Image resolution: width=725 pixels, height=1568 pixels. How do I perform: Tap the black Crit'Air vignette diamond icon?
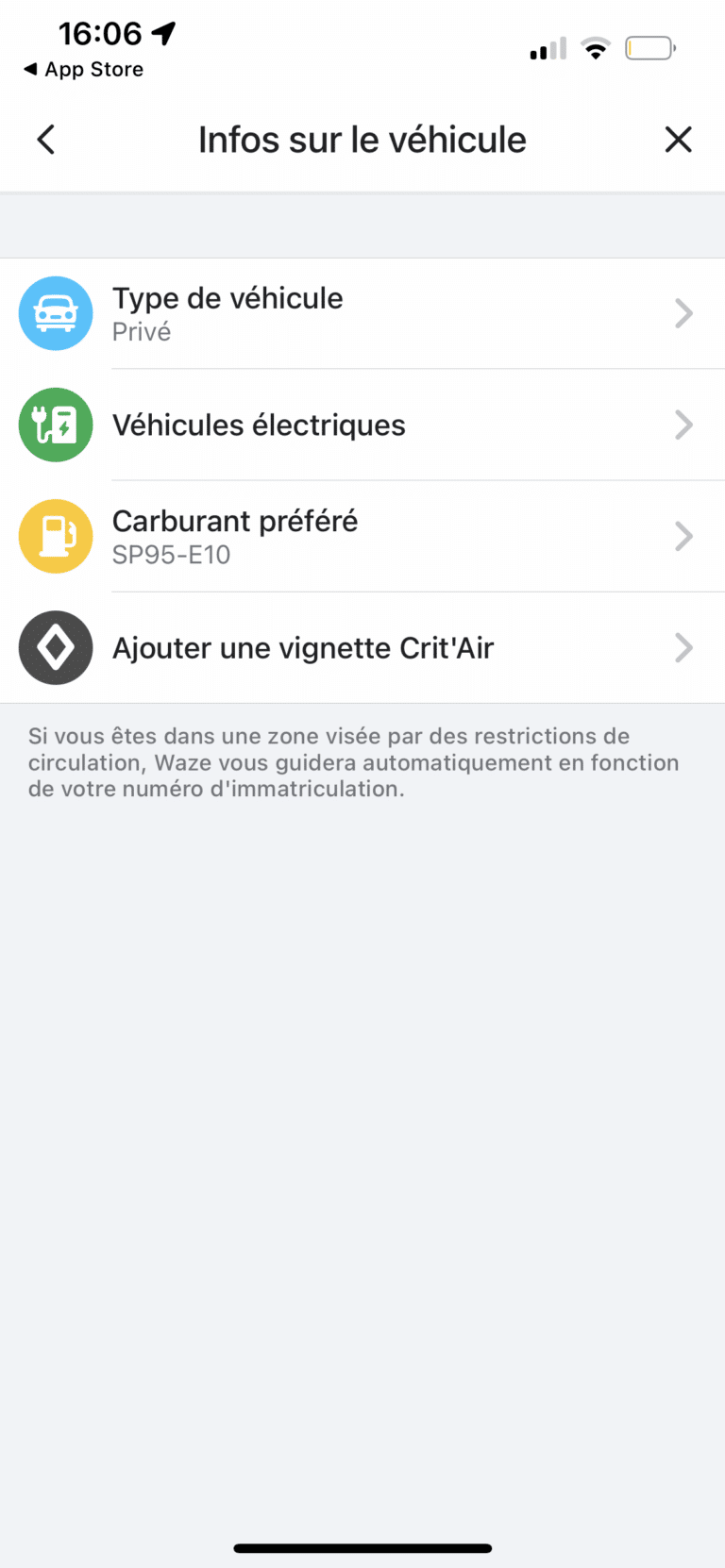point(55,648)
